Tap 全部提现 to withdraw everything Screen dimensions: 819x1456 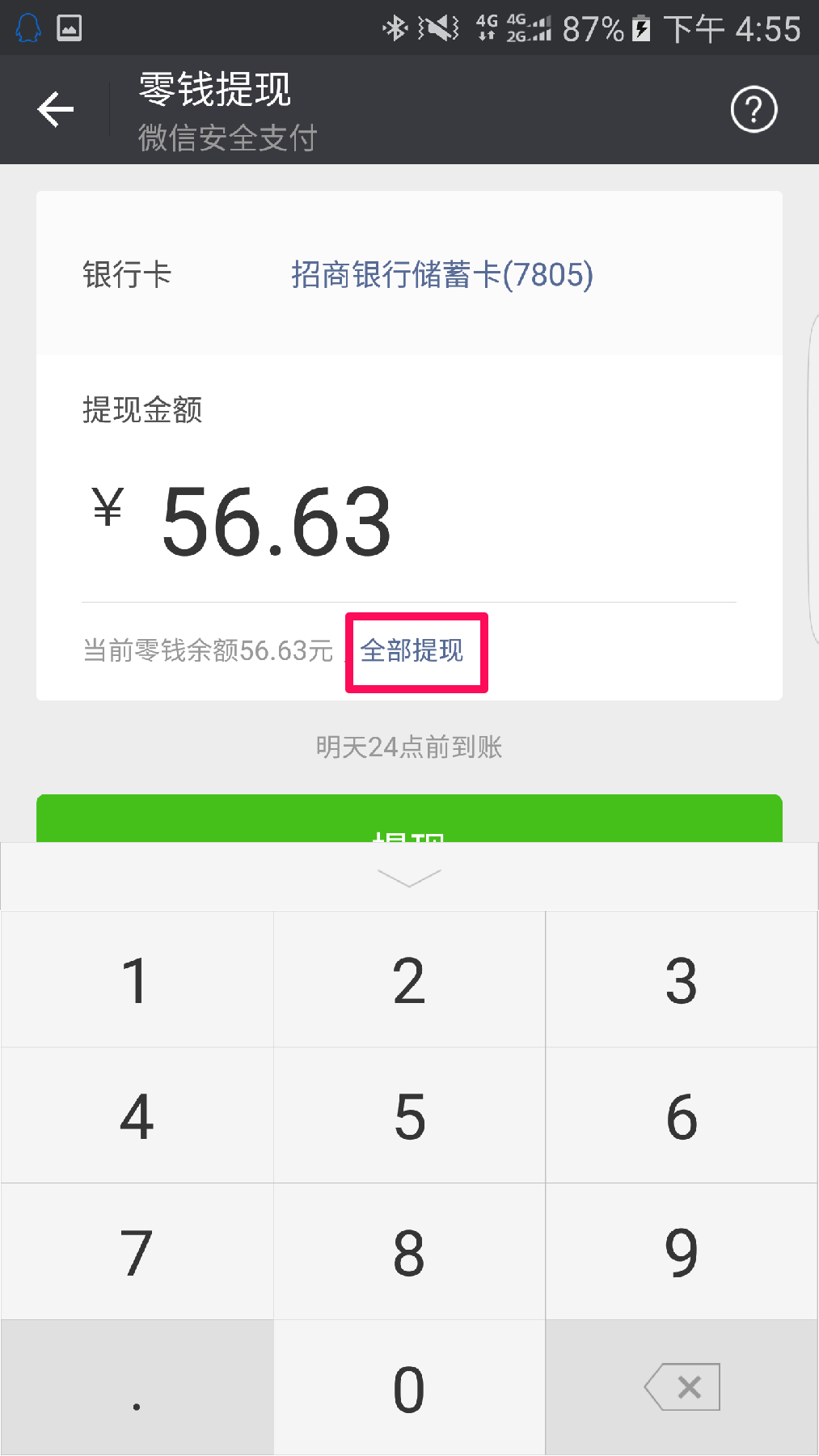412,650
